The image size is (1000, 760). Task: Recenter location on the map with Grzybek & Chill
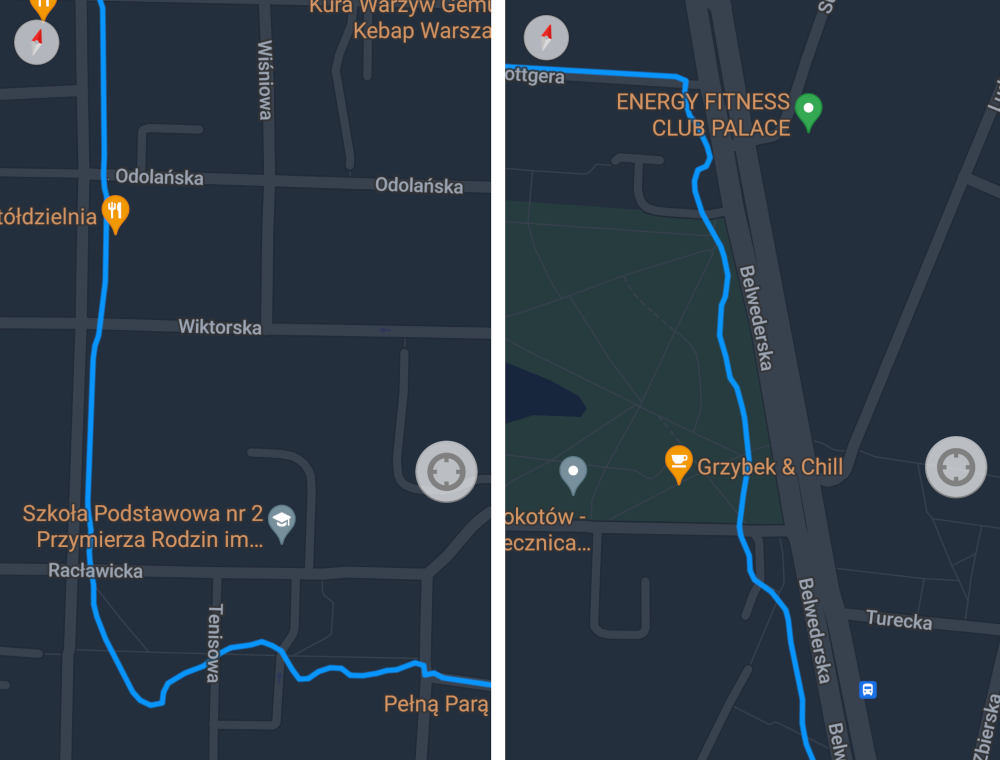[956, 466]
